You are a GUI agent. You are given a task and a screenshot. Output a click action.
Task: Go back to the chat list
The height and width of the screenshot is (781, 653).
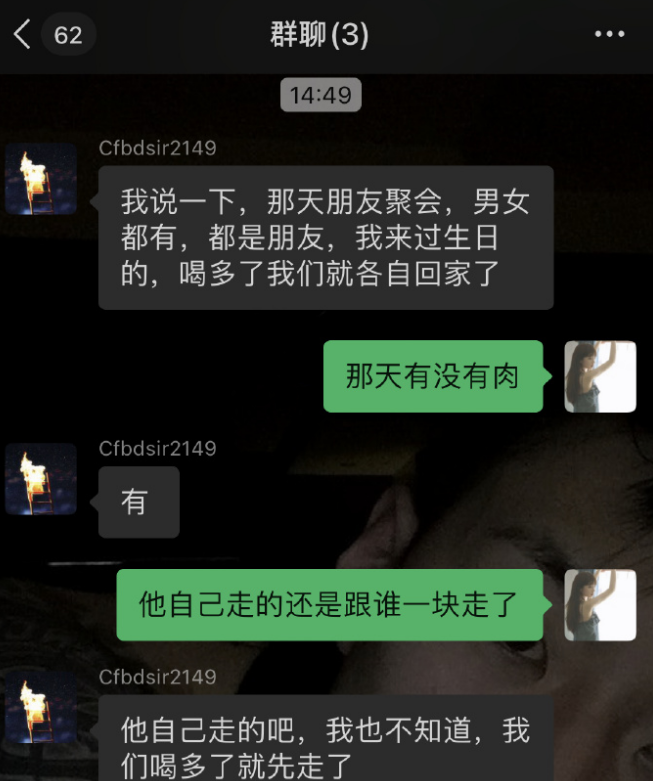coord(24,35)
